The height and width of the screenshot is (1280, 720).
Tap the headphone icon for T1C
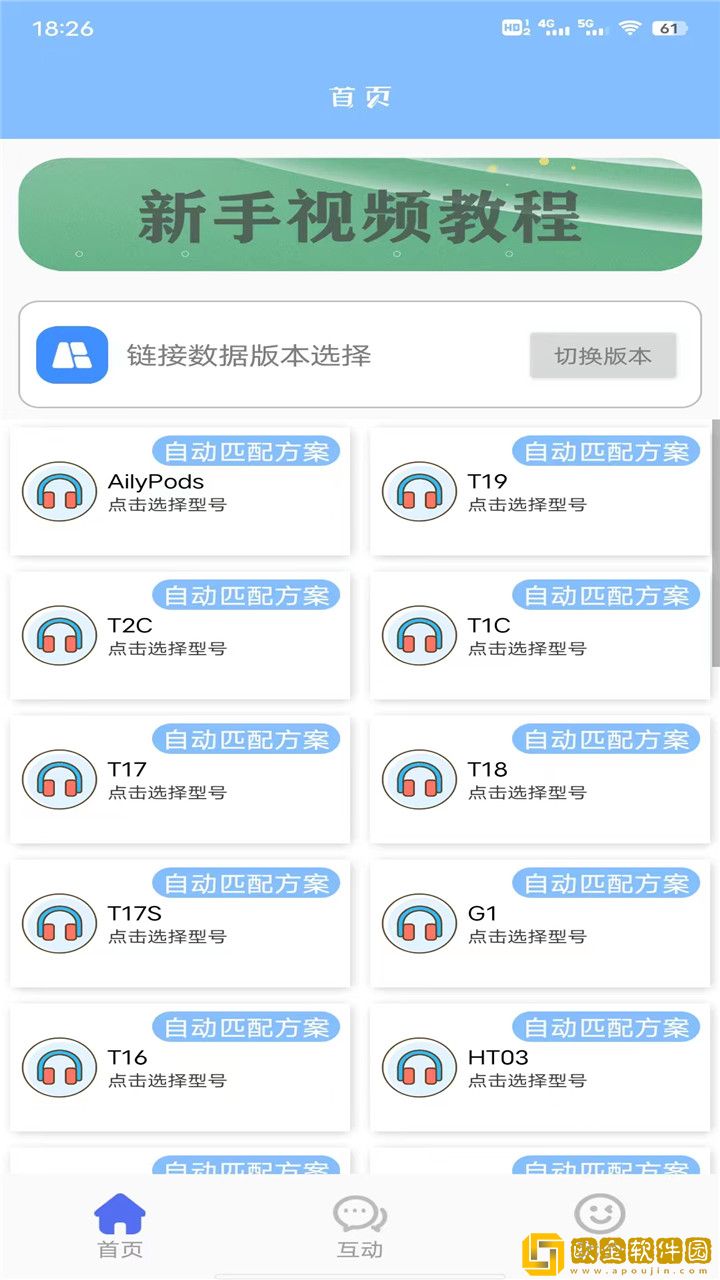click(x=418, y=635)
